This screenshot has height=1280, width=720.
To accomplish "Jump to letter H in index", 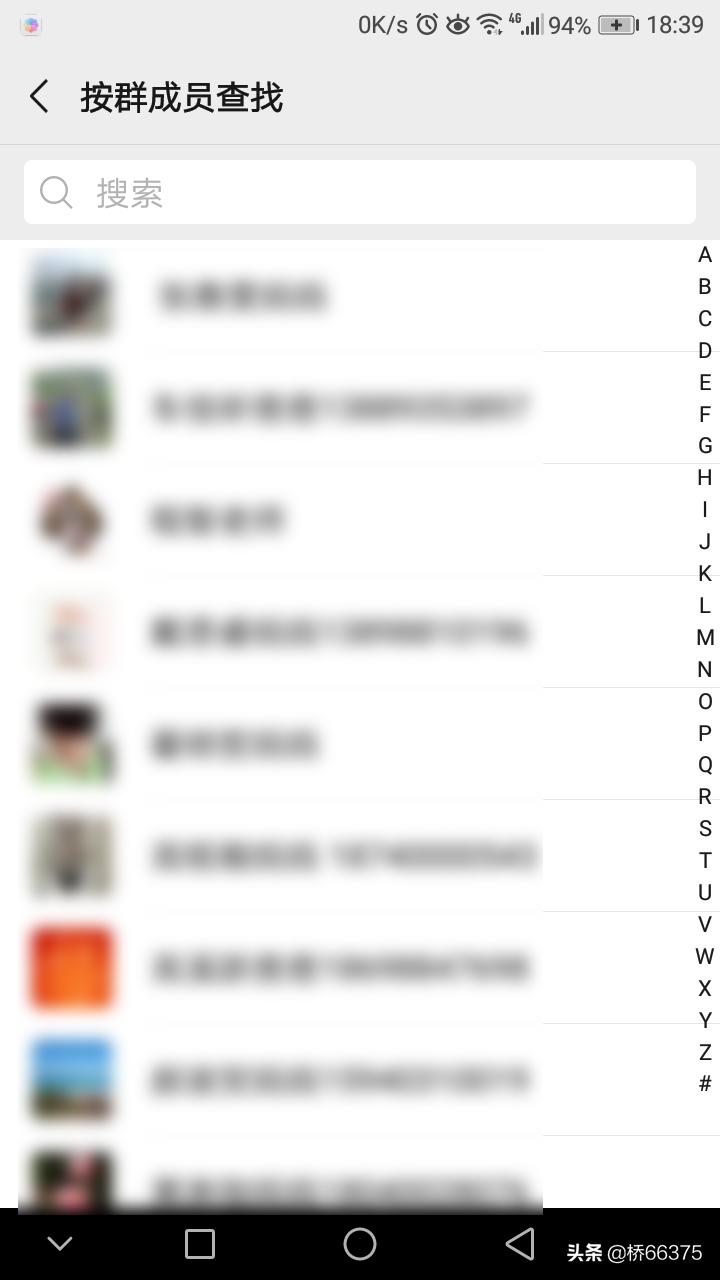I will pos(705,478).
